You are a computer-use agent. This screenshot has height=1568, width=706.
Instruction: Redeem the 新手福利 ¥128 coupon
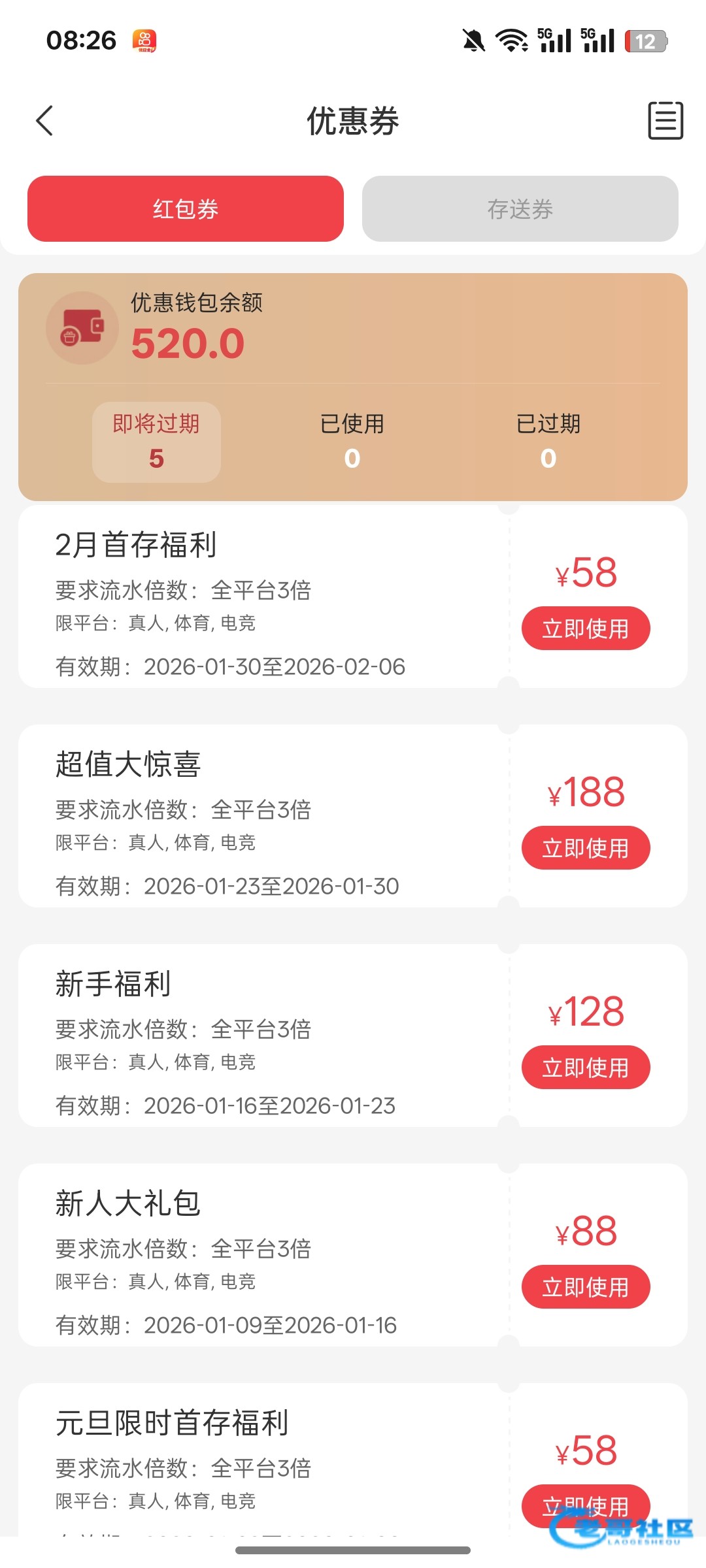coord(585,1068)
